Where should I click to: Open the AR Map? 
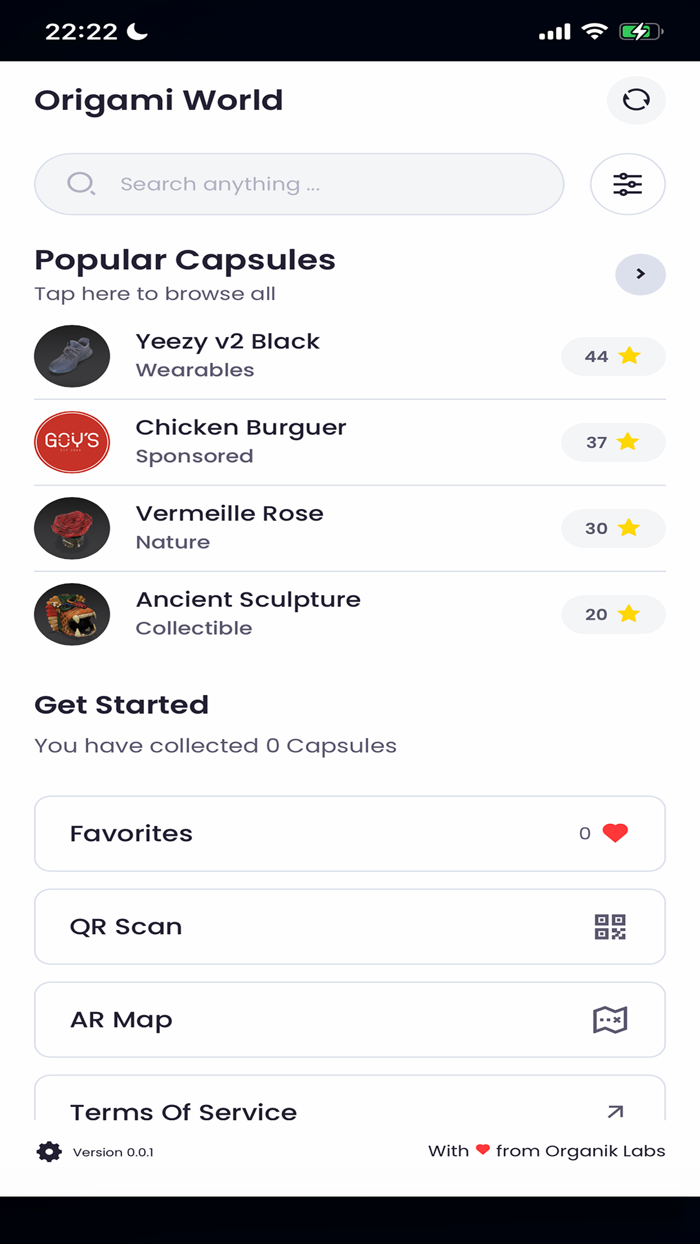tap(350, 1020)
